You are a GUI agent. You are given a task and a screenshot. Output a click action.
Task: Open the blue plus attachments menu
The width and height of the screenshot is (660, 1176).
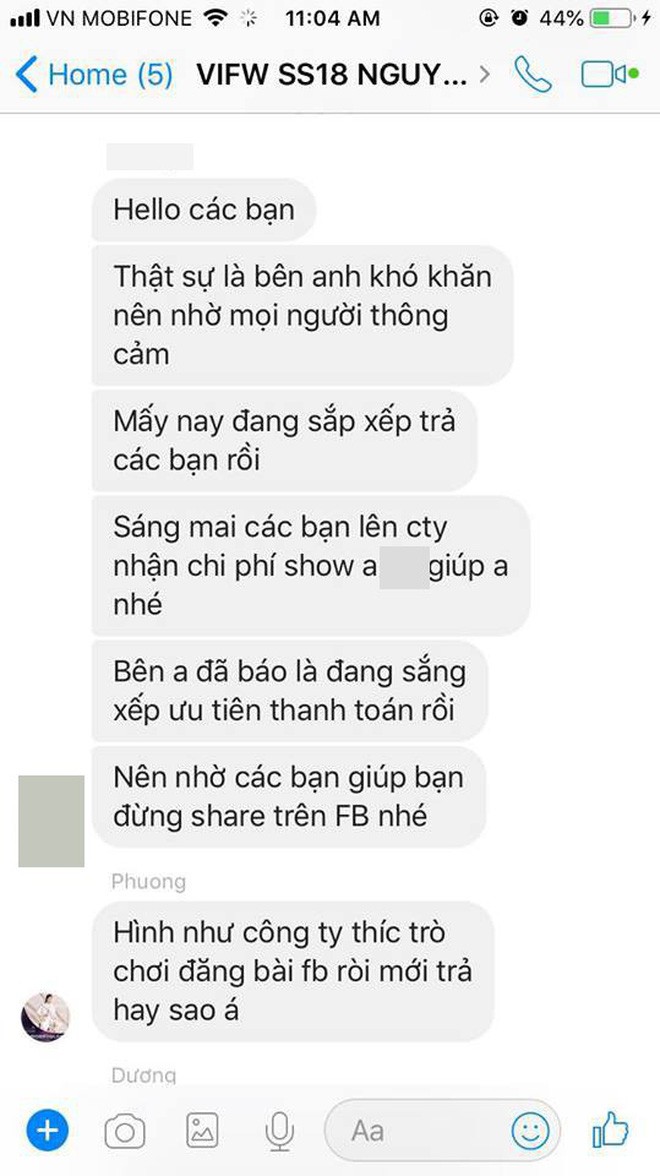point(45,1131)
